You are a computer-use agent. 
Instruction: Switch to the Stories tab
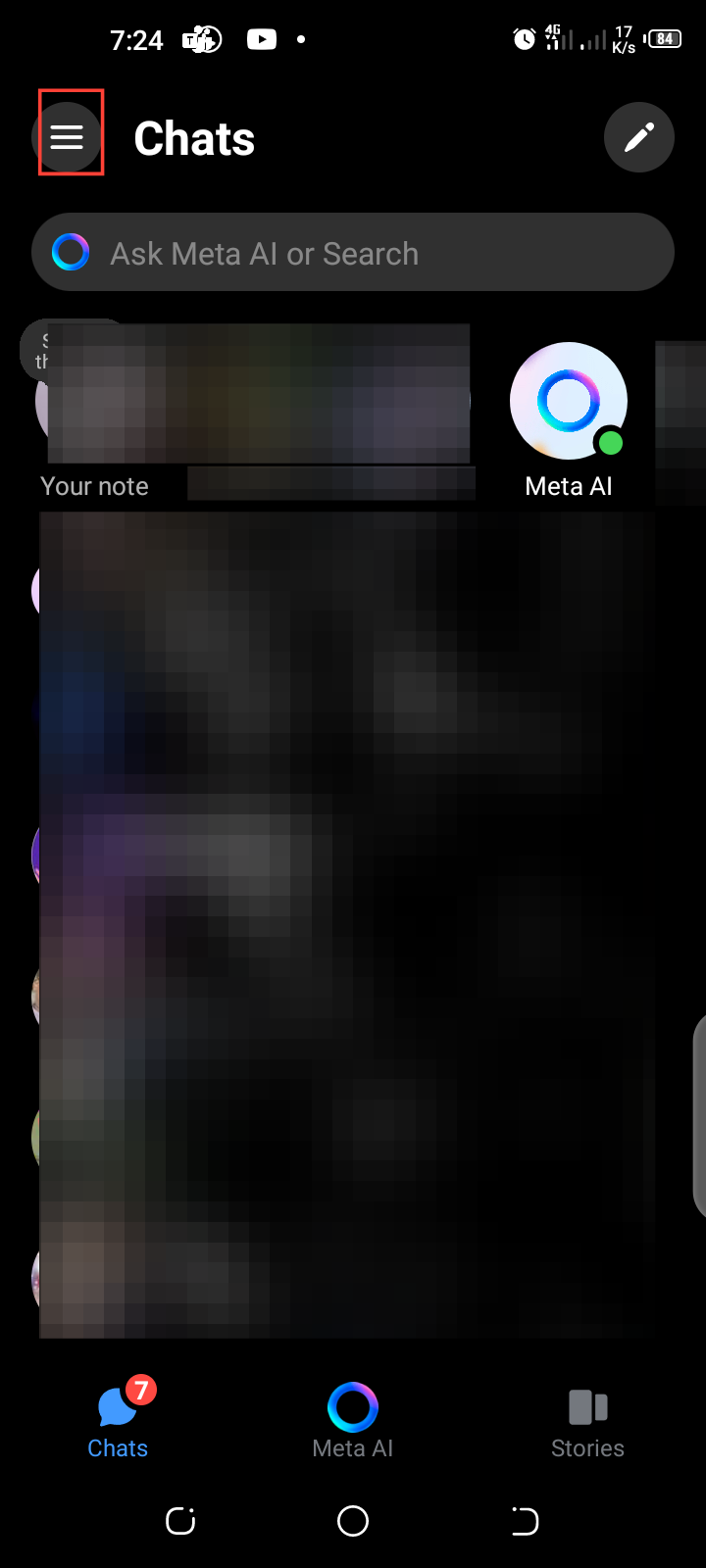click(x=587, y=1420)
